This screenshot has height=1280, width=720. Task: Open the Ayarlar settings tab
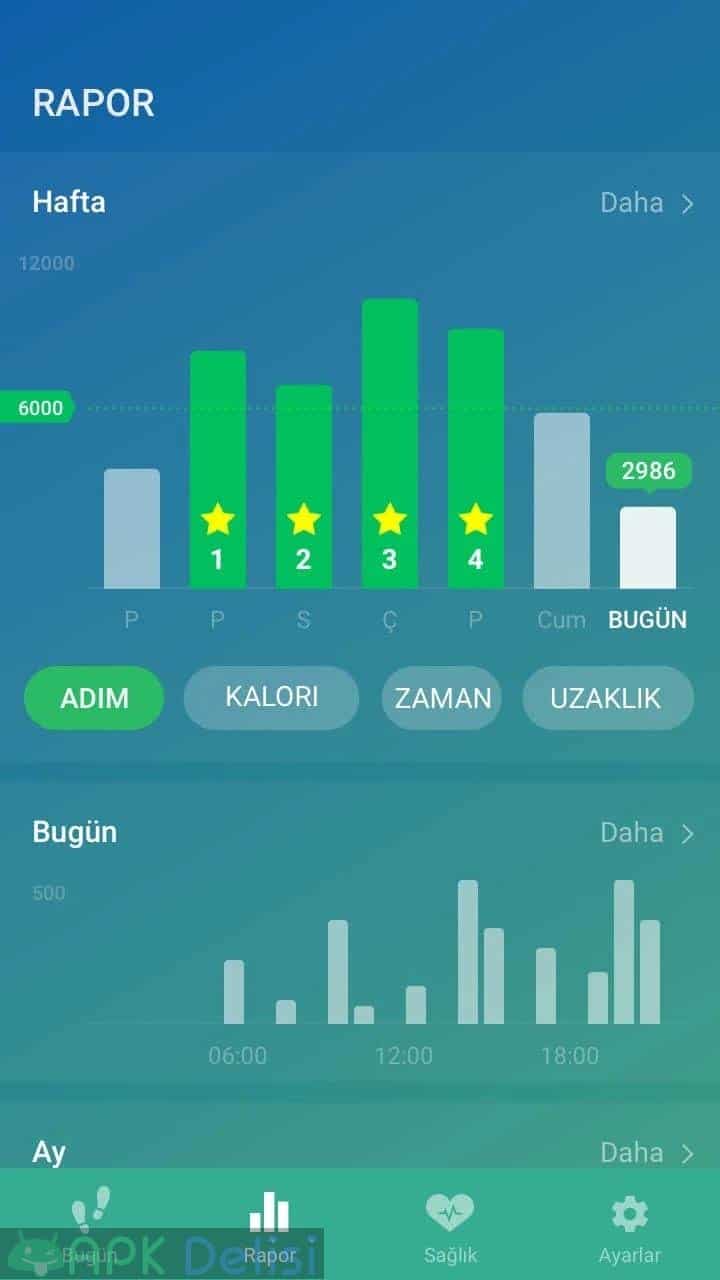coord(630,1224)
